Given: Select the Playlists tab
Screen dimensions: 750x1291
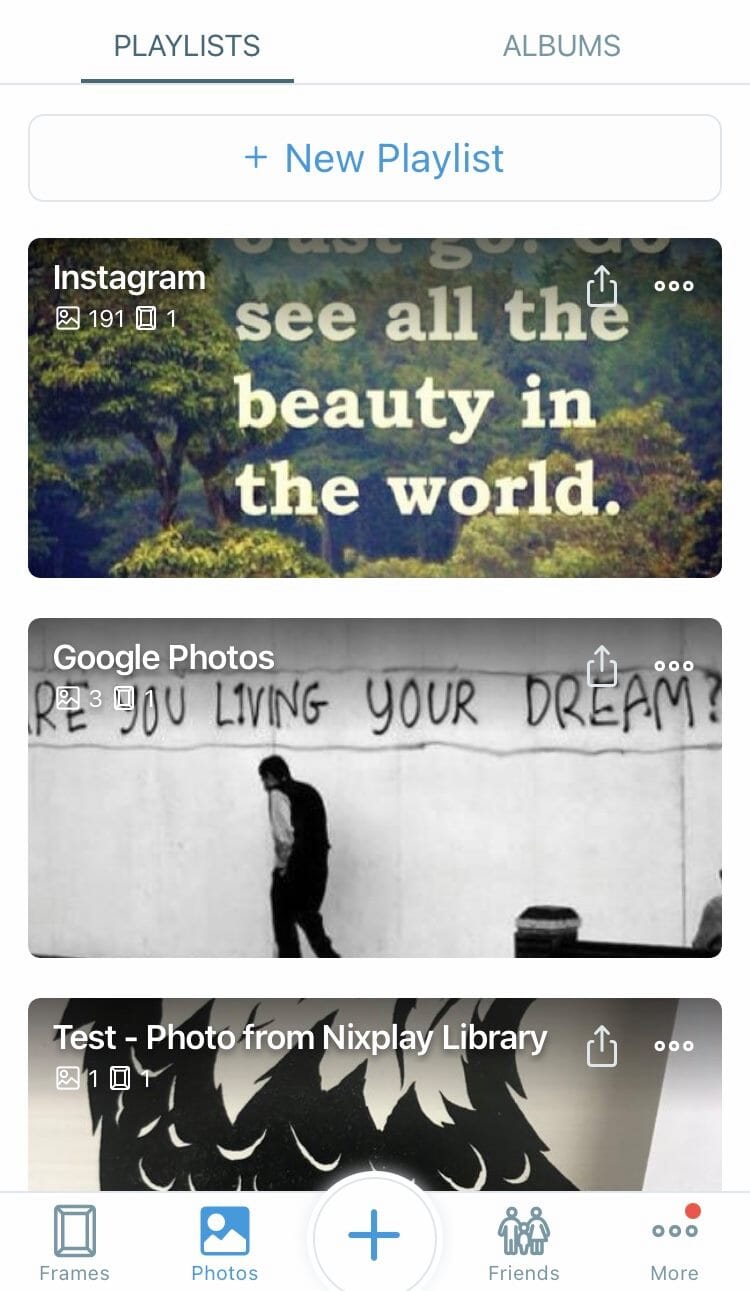Looking at the screenshot, I should click(187, 46).
